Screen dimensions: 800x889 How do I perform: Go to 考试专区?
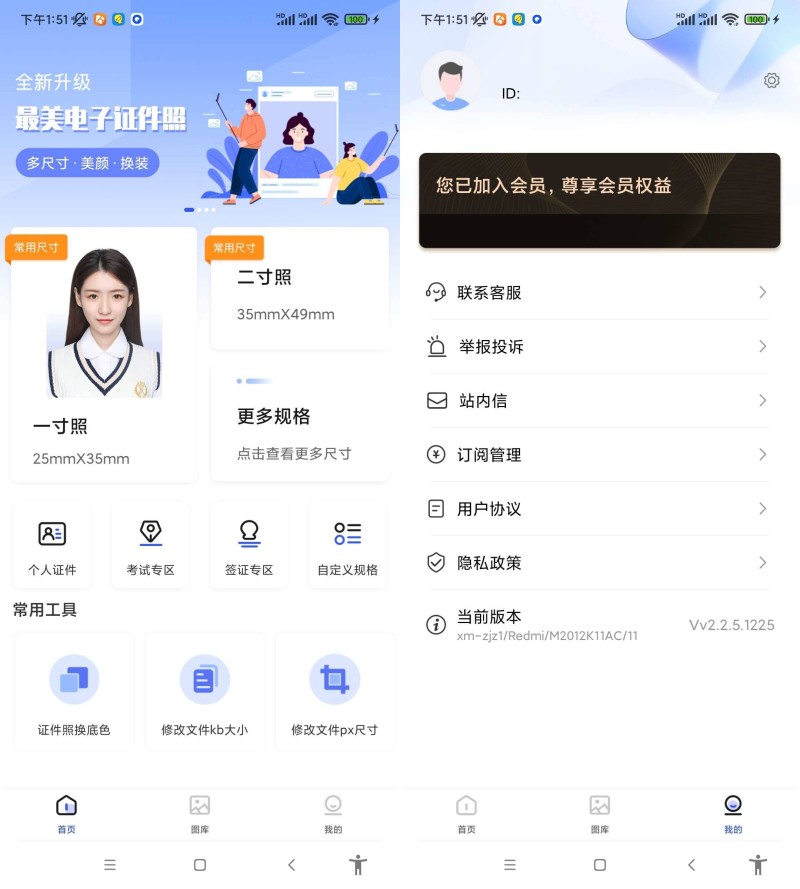[151, 547]
